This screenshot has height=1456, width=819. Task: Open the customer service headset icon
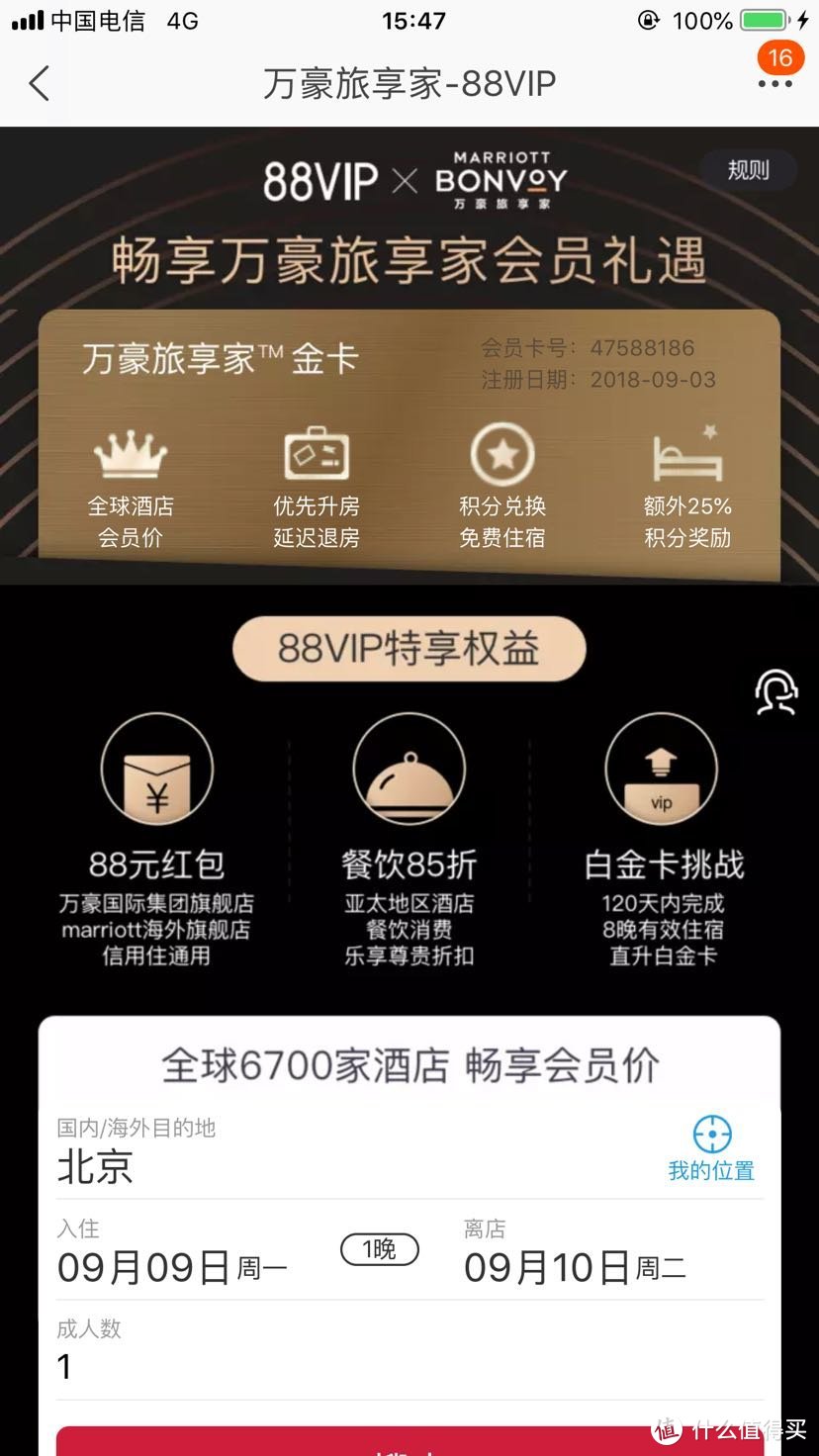pos(776,692)
